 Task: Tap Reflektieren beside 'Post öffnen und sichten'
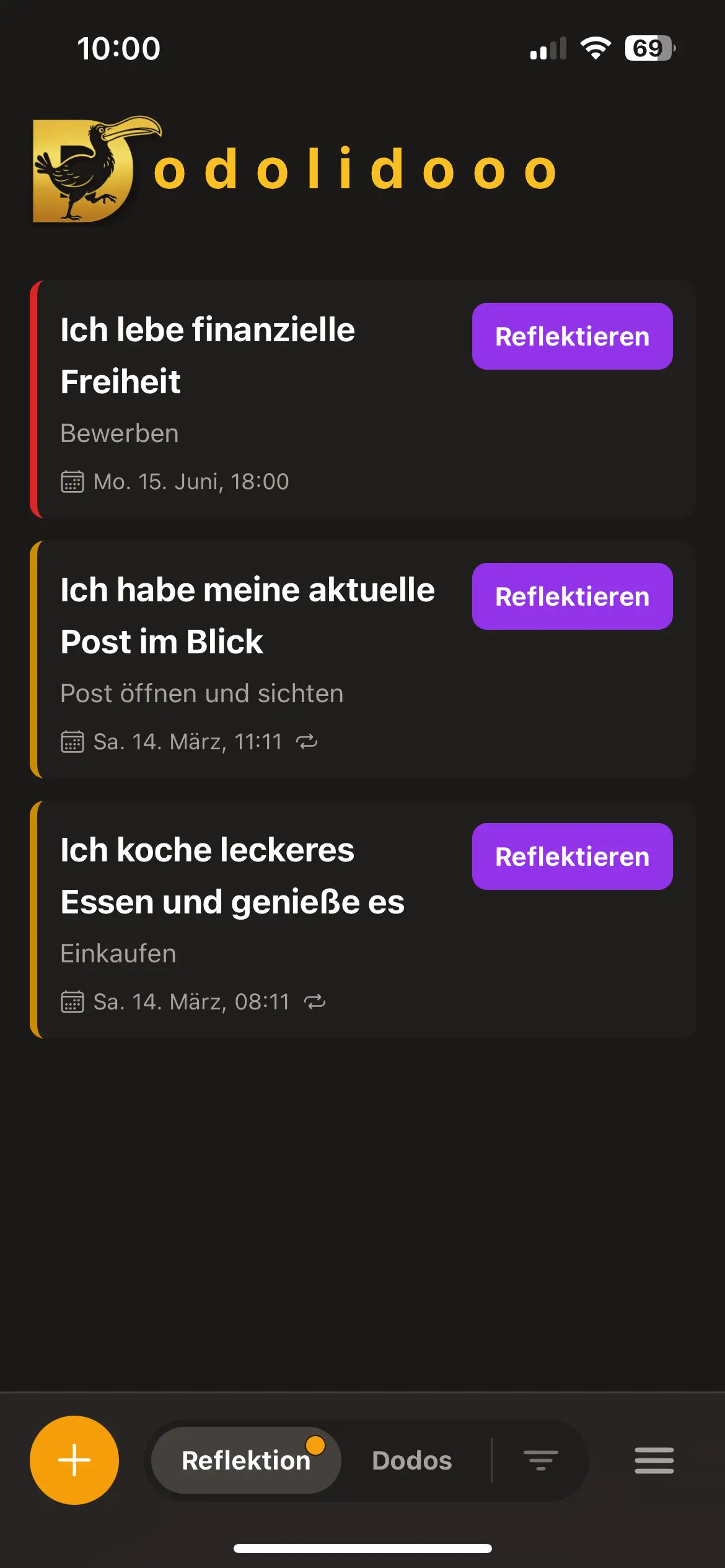(x=572, y=596)
